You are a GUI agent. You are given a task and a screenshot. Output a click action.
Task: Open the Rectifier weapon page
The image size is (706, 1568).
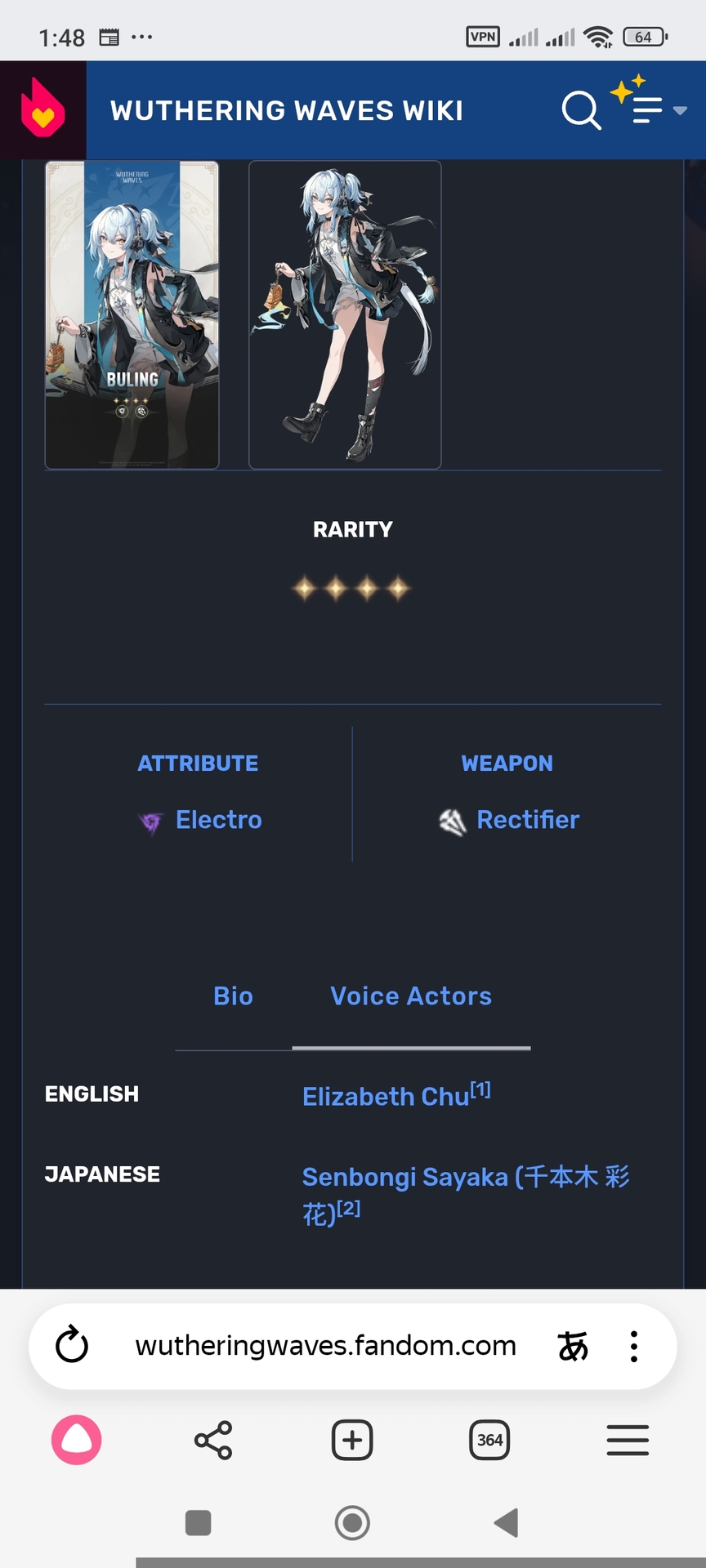[x=527, y=819]
